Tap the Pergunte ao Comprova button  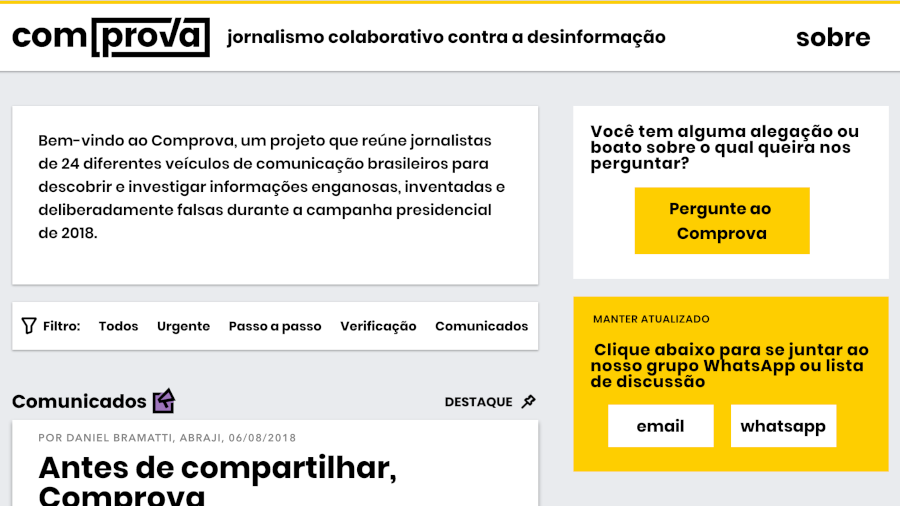point(721,221)
